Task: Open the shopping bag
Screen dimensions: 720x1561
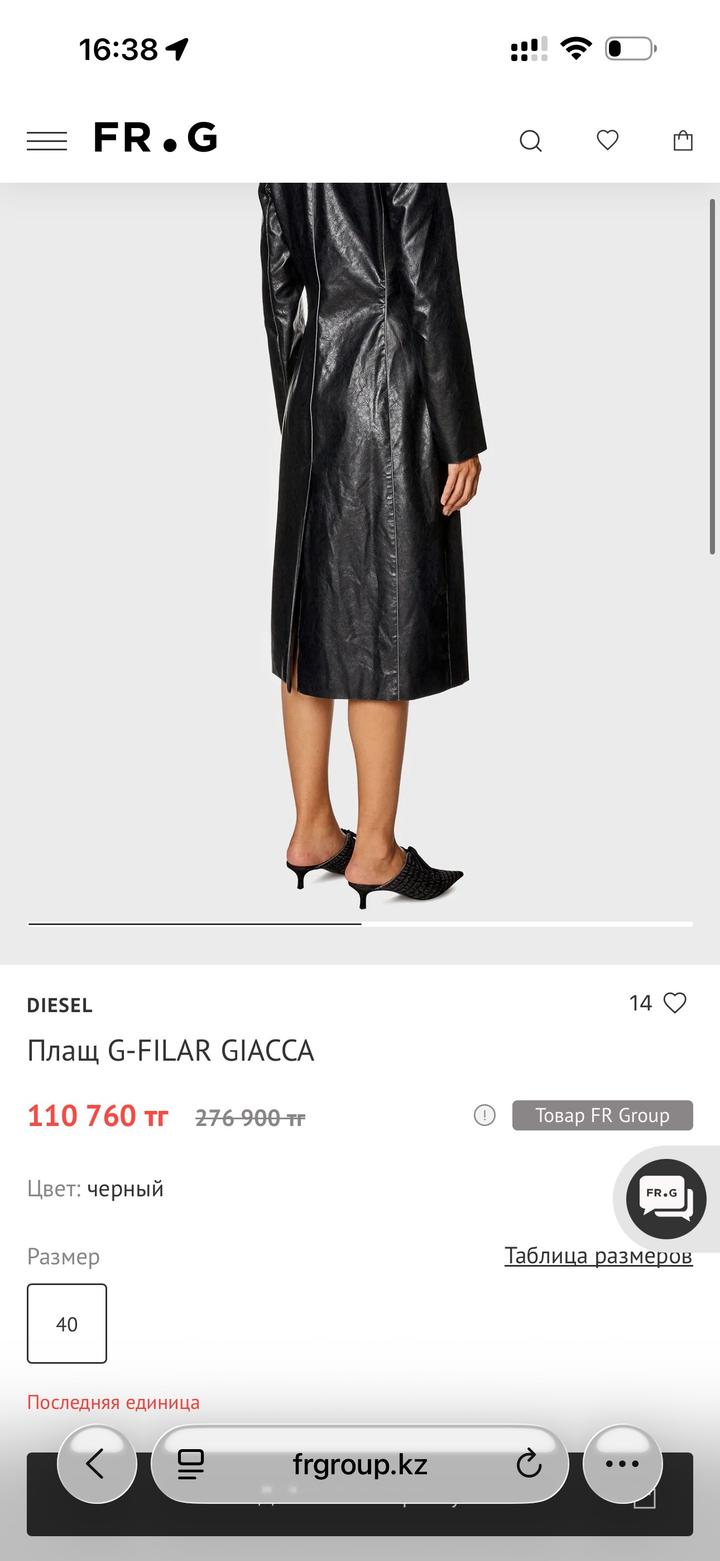Action: pos(683,141)
